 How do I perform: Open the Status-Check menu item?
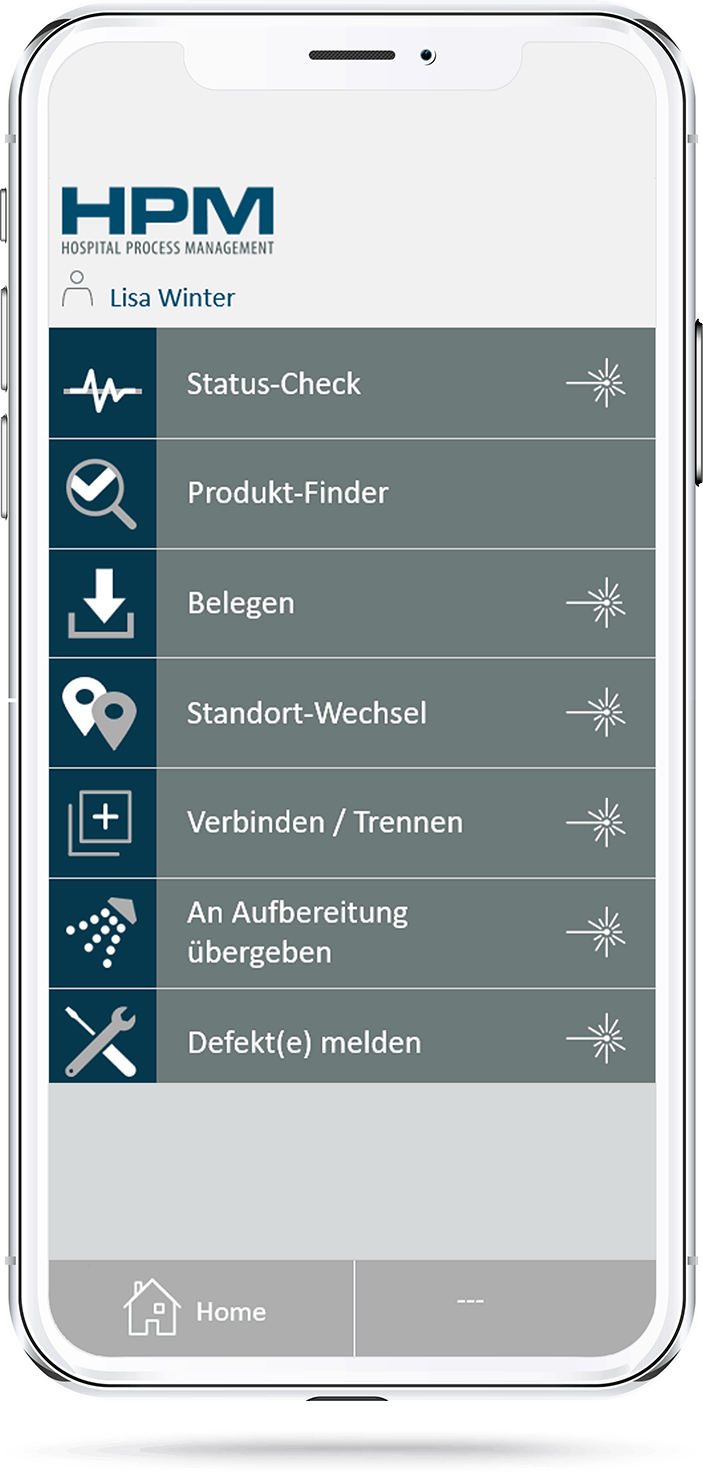[x=352, y=383]
